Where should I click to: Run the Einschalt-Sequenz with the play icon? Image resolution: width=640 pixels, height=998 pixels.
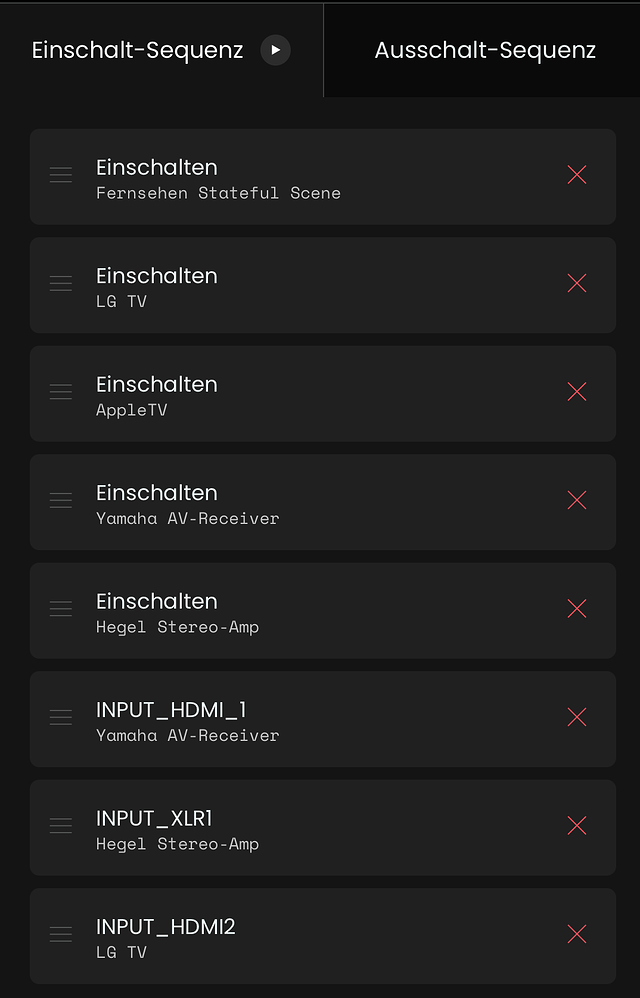[x=276, y=50]
